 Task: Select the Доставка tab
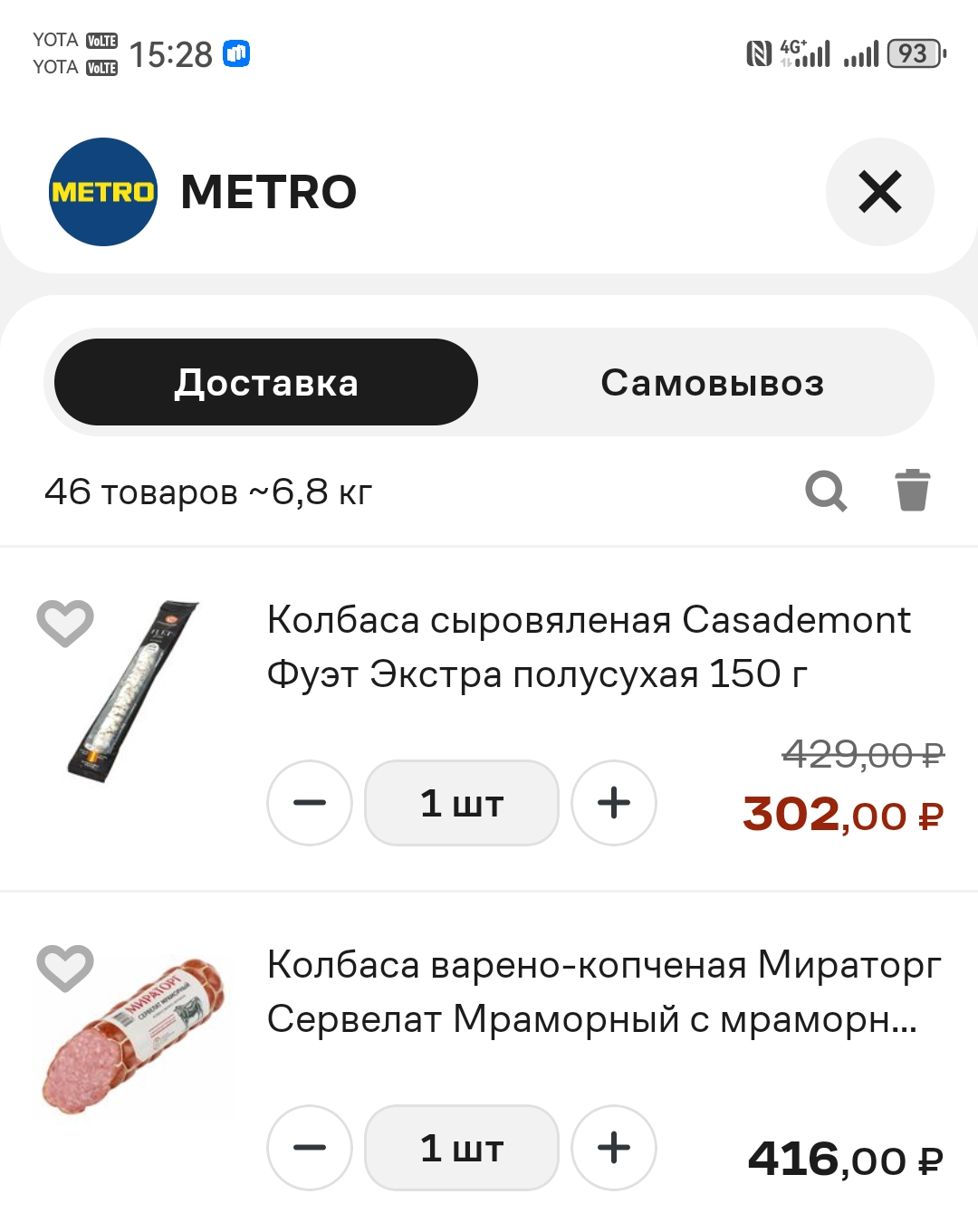click(x=266, y=383)
